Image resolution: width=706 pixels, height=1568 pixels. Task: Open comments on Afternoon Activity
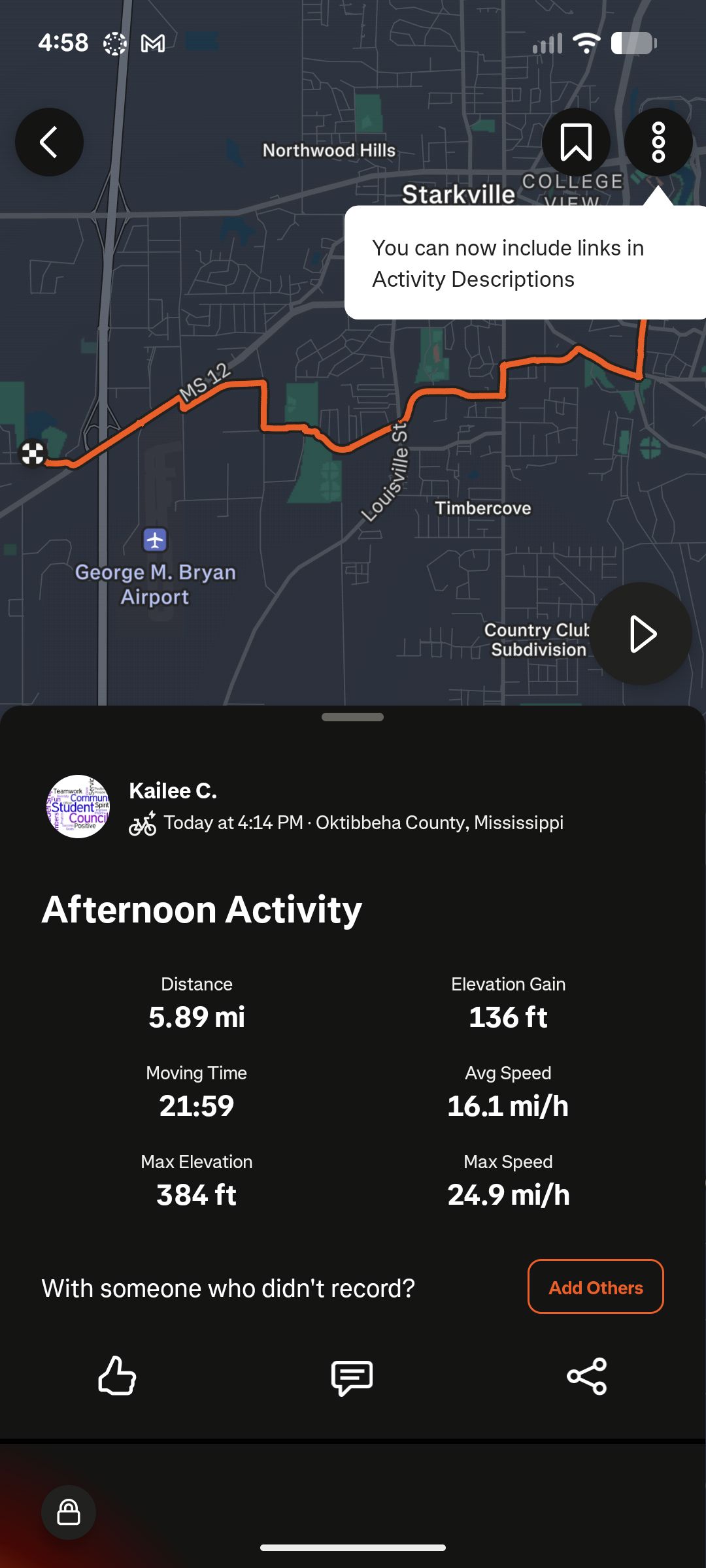352,1377
